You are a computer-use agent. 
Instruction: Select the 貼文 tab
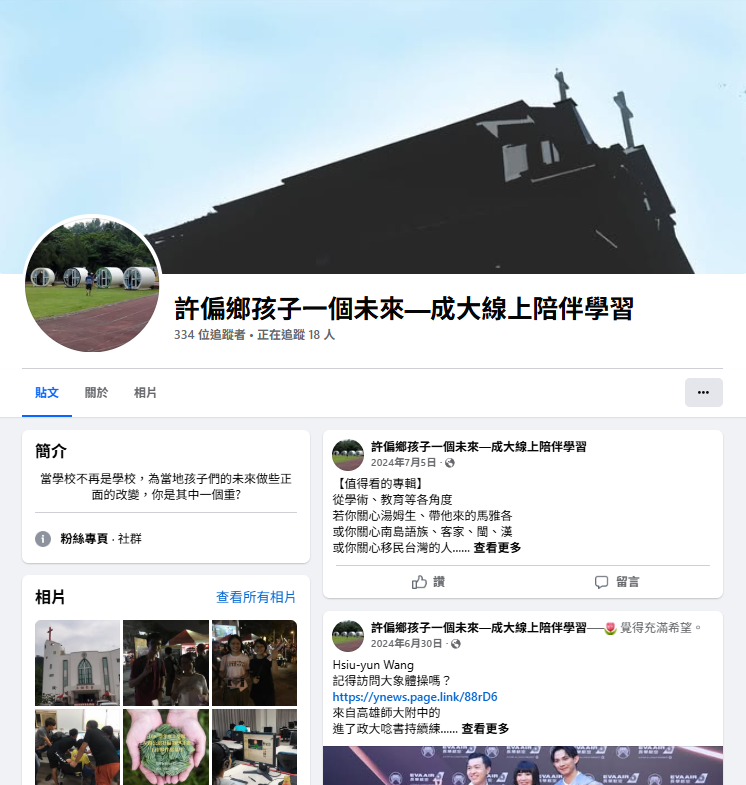[x=47, y=393]
